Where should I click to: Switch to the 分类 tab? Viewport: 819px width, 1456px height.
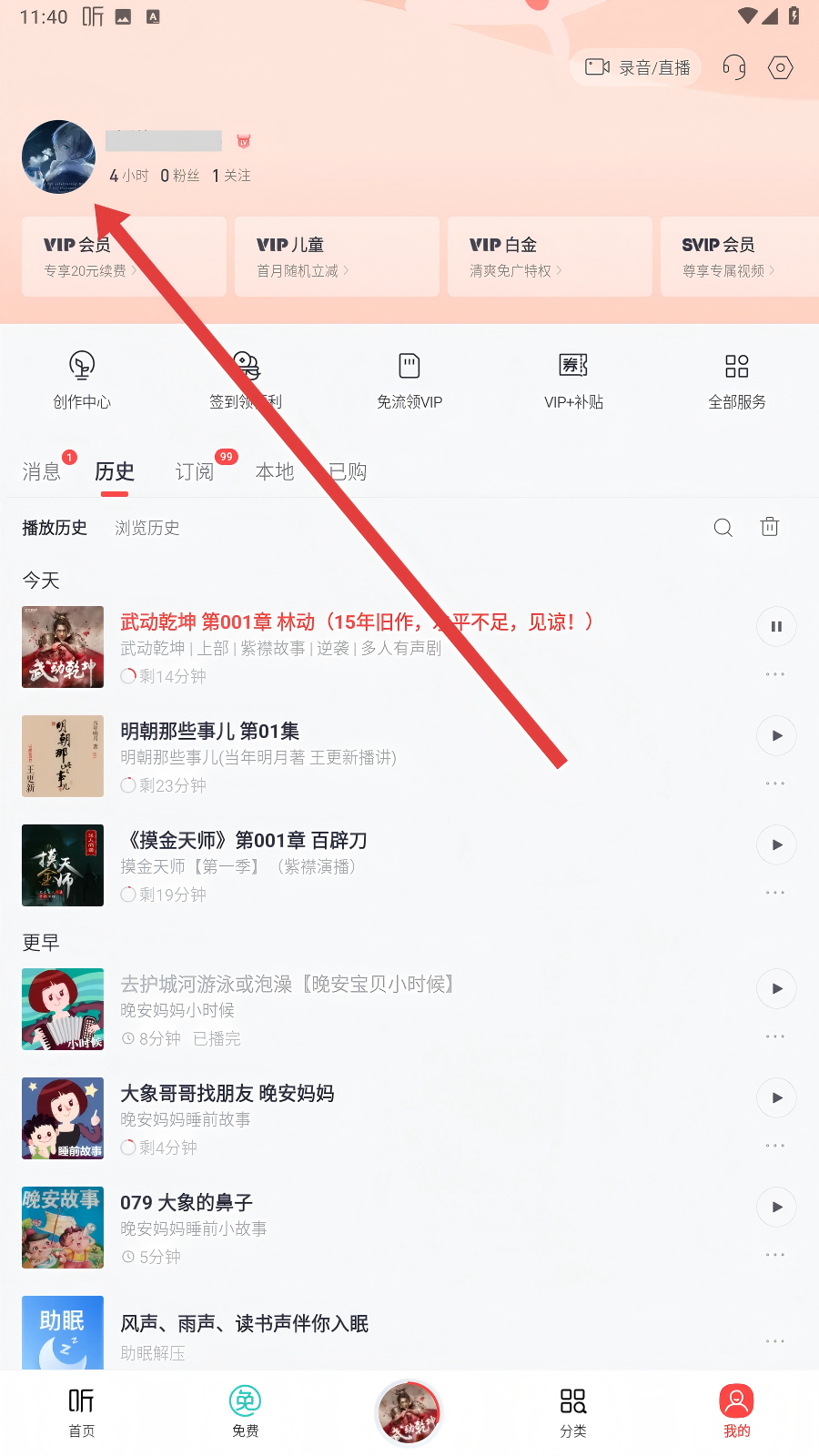(x=573, y=1412)
